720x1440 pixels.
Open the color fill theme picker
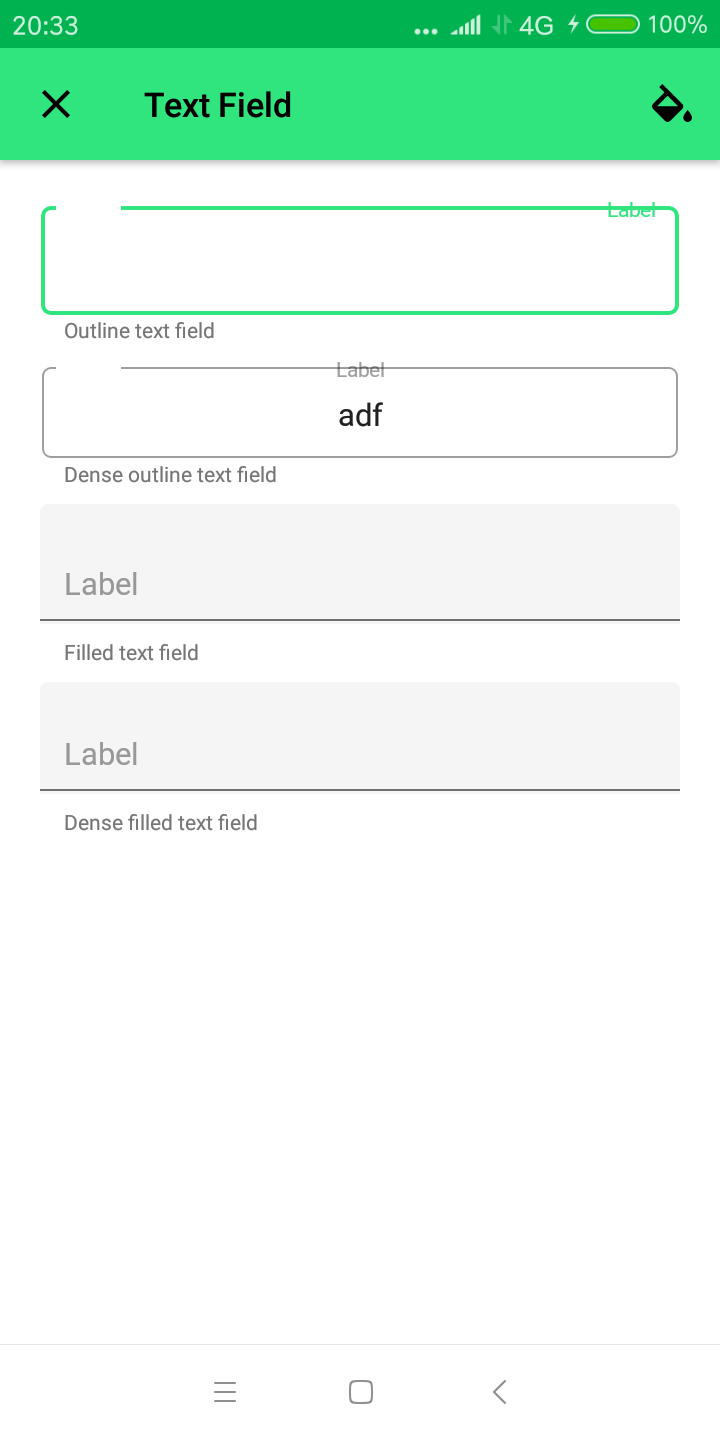click(x=671, y=104)
